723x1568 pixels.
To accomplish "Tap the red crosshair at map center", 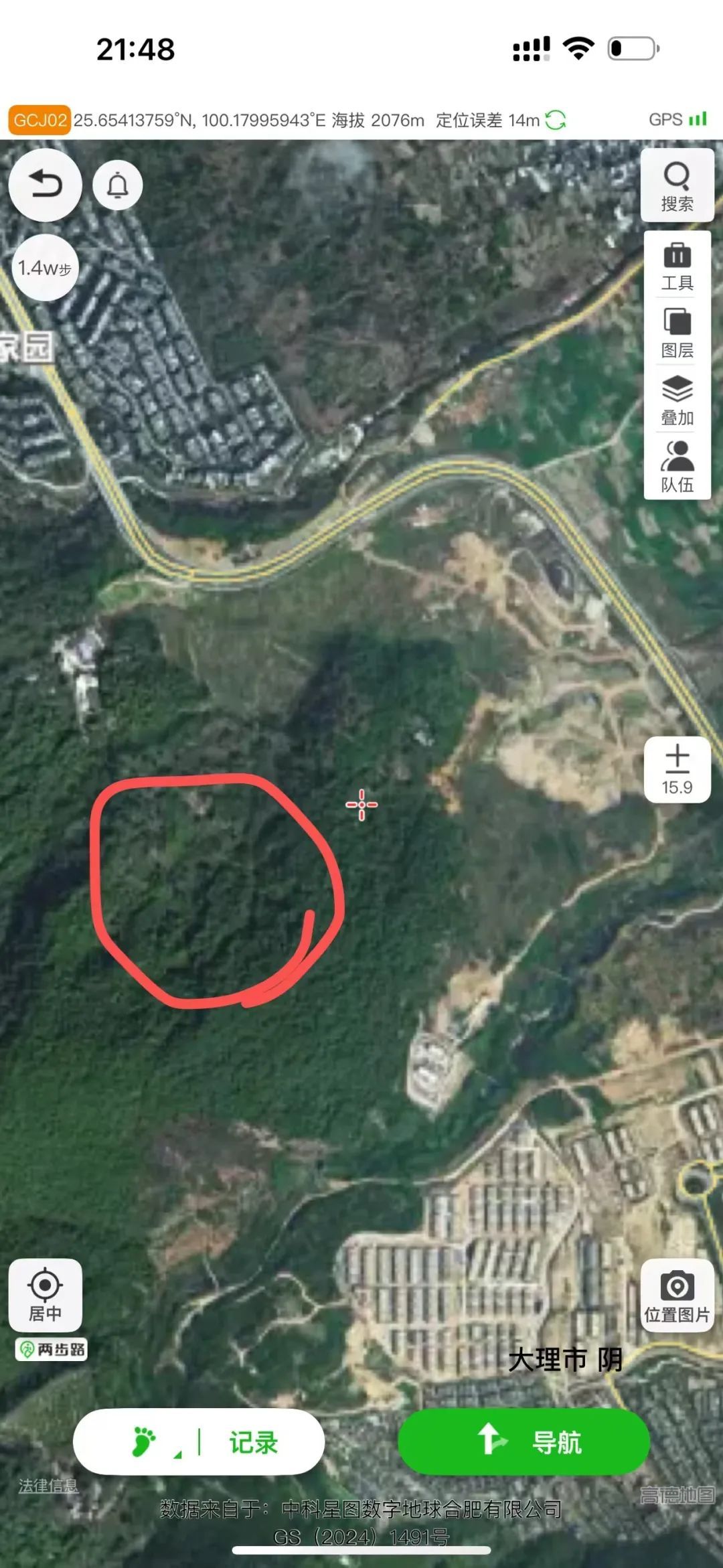I will click(x=361, y=803).
